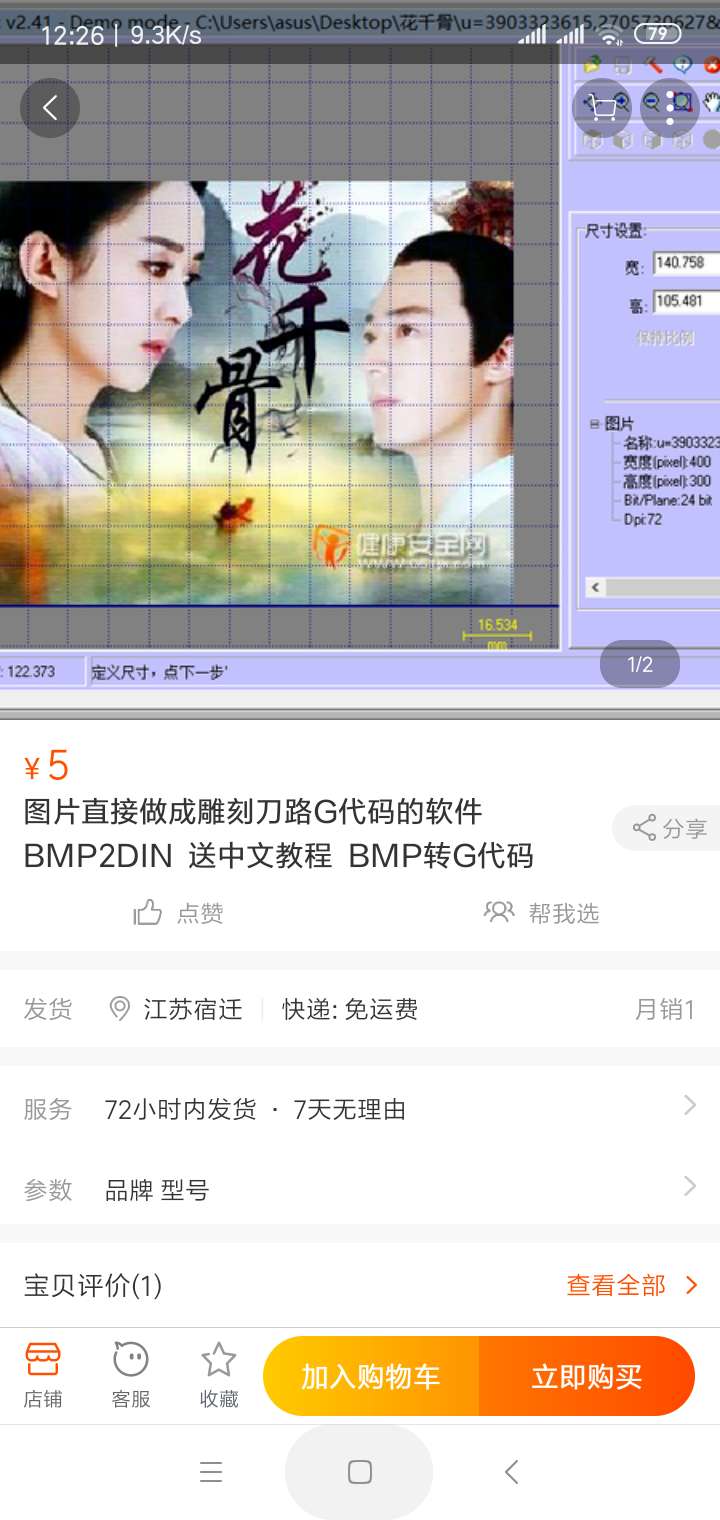This screenshot has width=720, height=1520.
Task: Open the shopping cart icon
Action: point(602,108)
